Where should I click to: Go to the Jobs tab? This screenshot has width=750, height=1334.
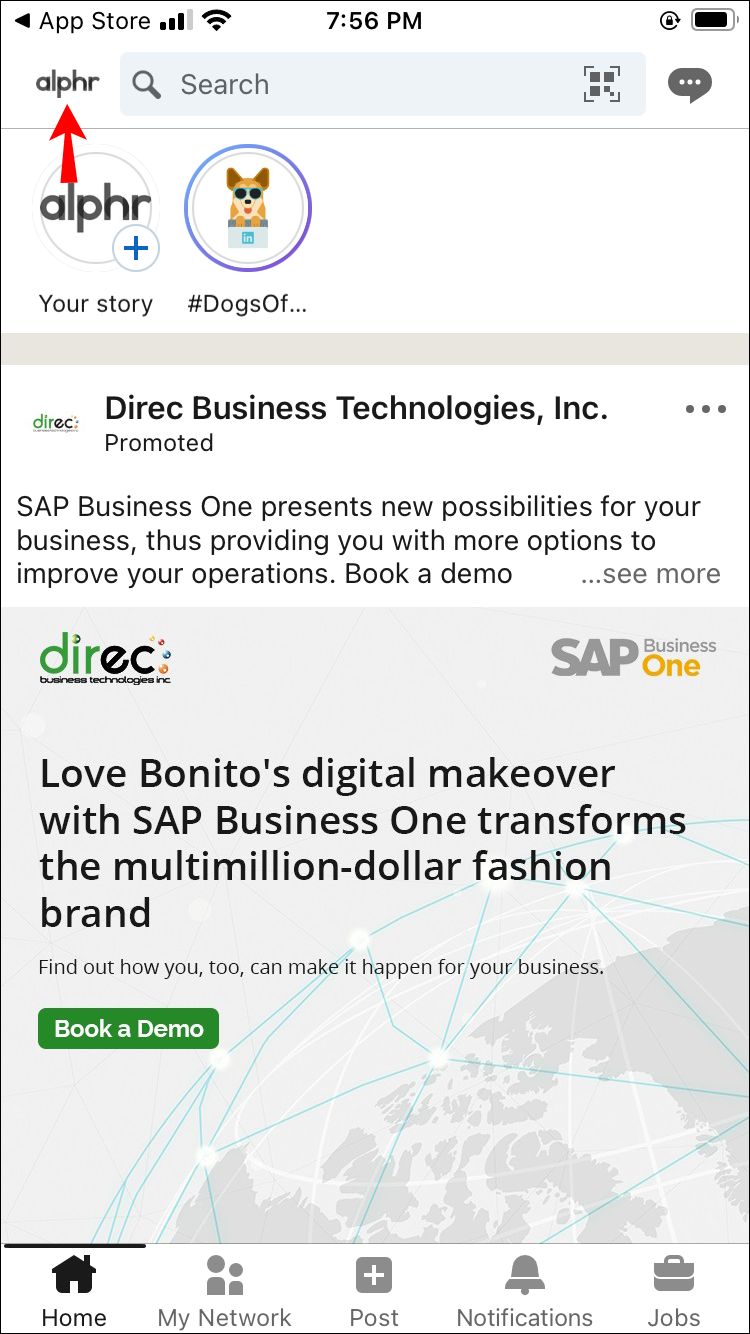pos(674,1290)
